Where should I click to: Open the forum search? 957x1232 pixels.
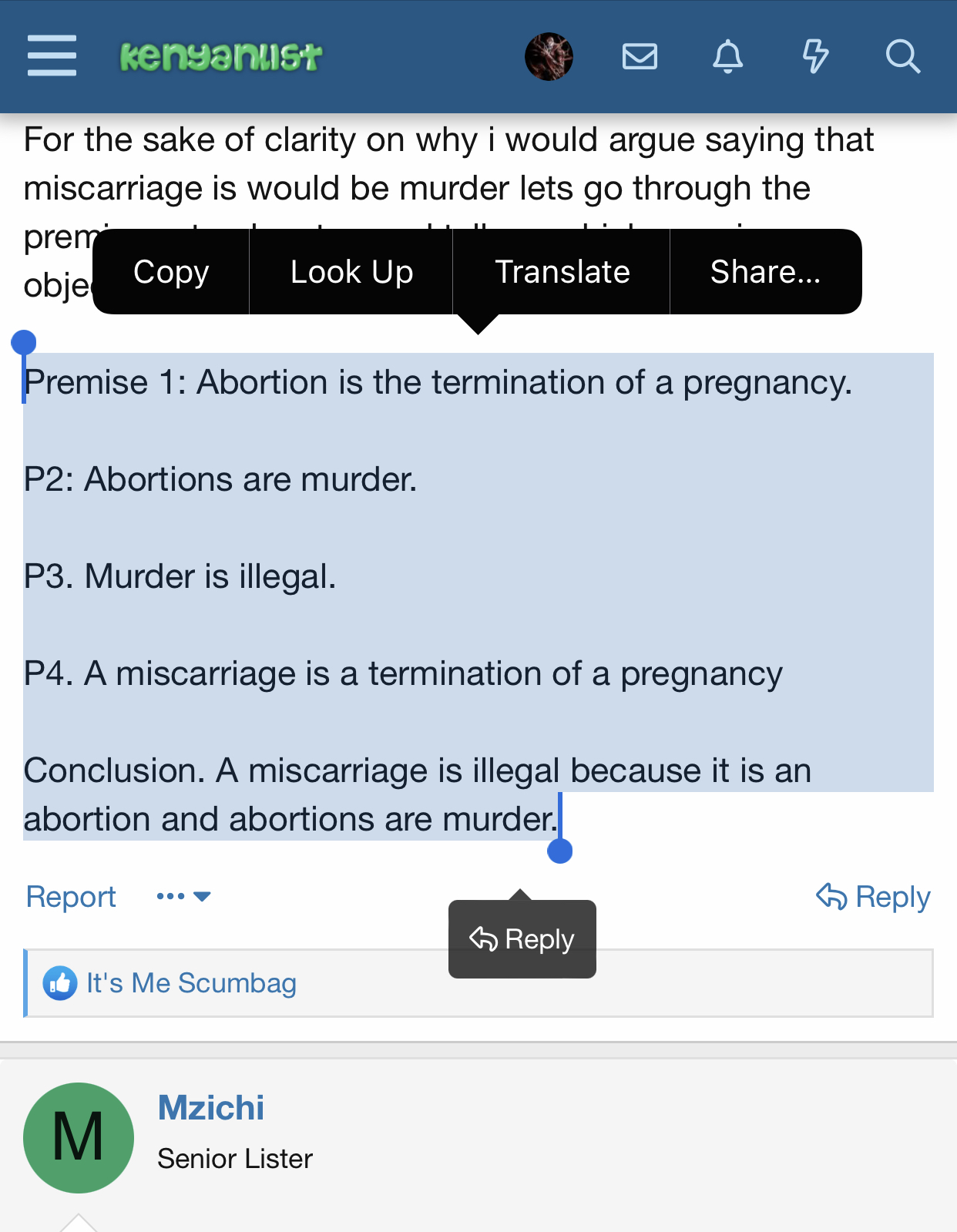tap(902, 56)
